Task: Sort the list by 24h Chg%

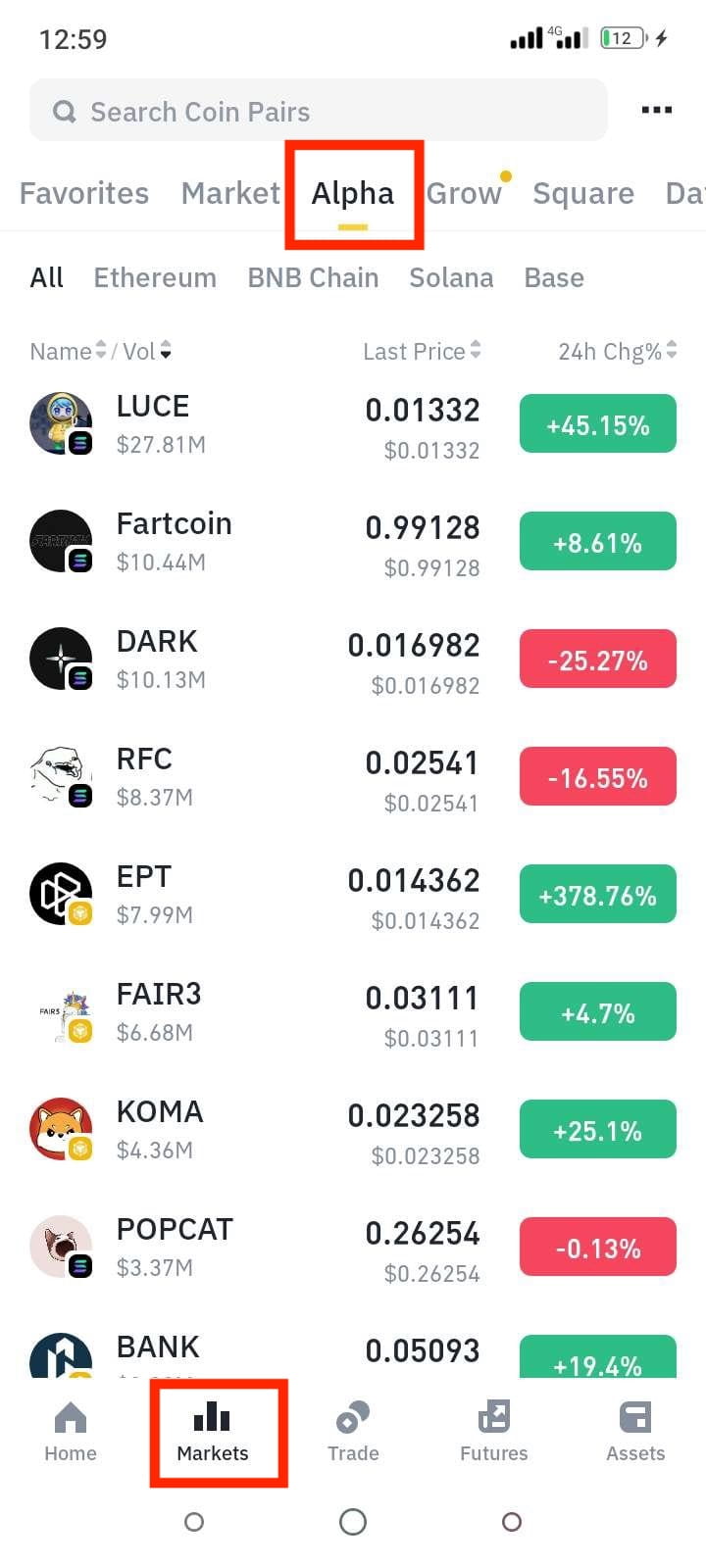Action: pyautogui.click(x=617, y=351)
